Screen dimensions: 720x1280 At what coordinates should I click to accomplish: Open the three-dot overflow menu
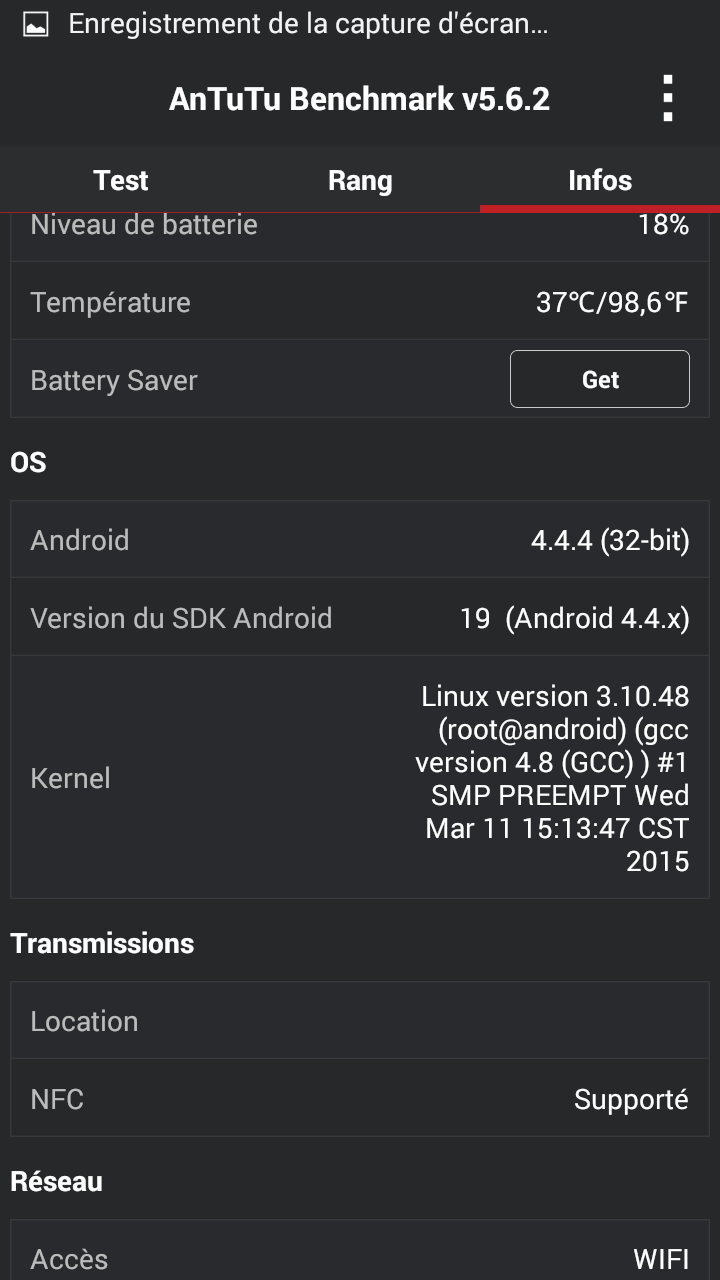668,98
